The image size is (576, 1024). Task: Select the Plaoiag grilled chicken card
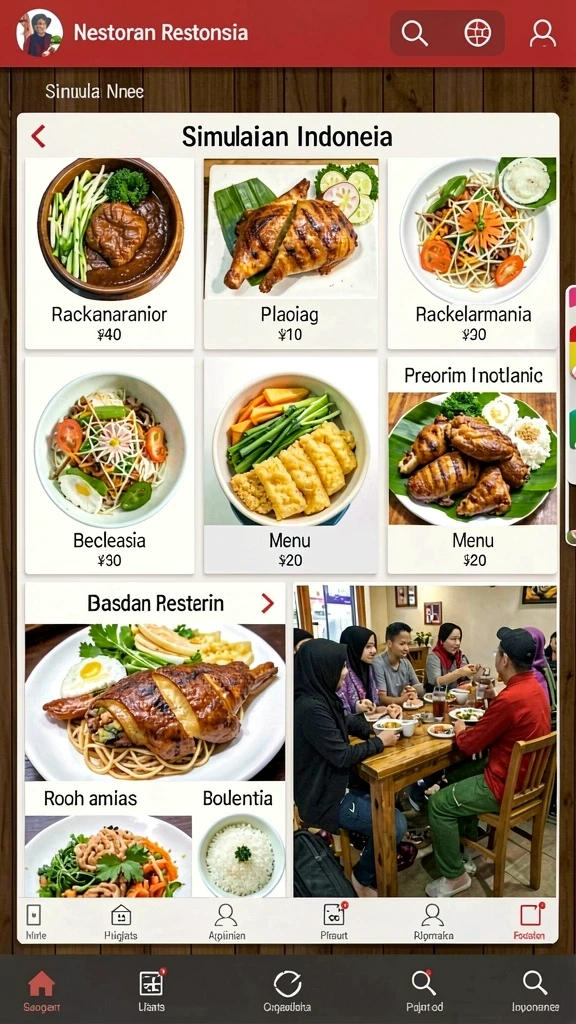click(x=291, y=253)
